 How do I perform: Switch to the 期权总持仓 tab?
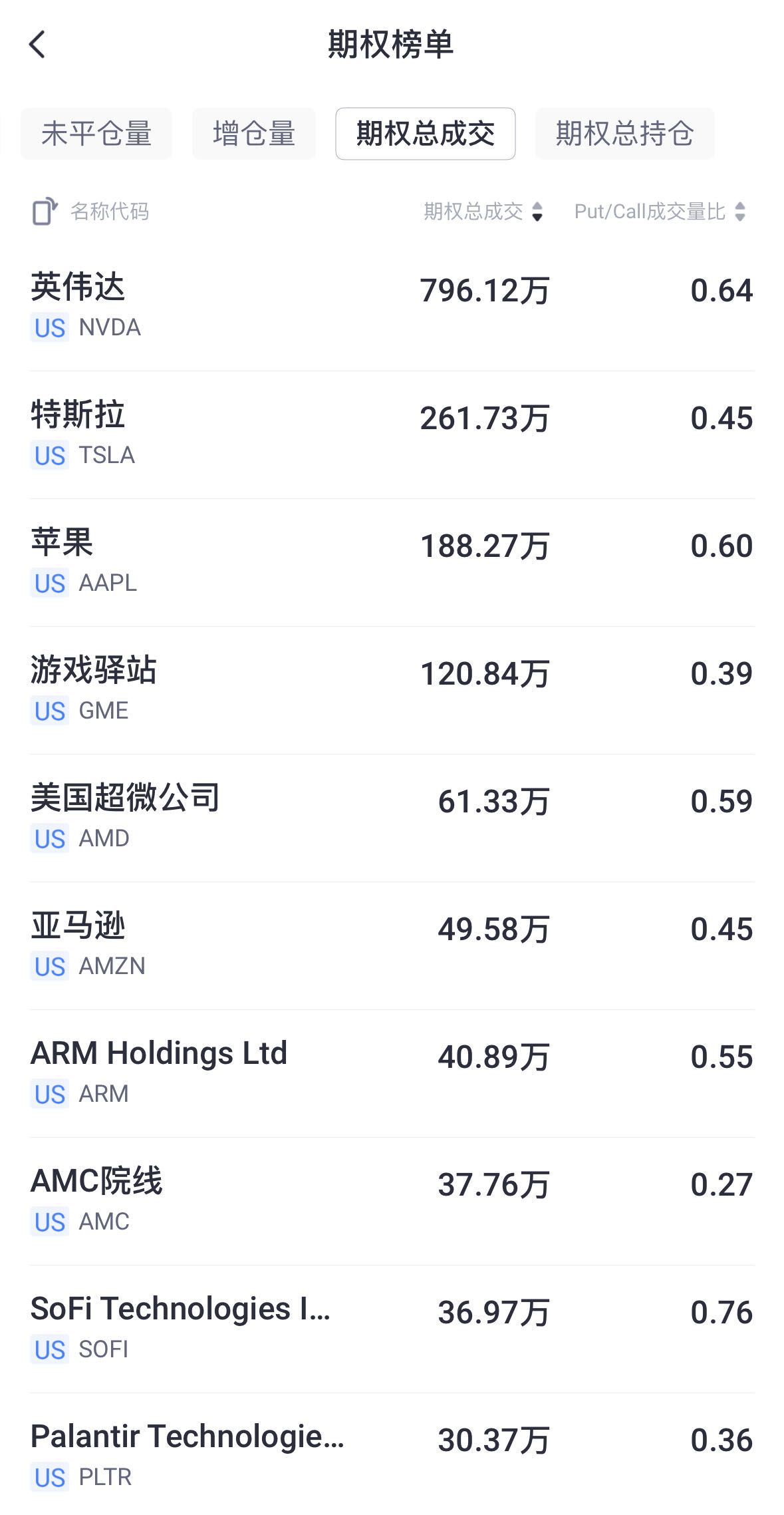click(624, 134)
